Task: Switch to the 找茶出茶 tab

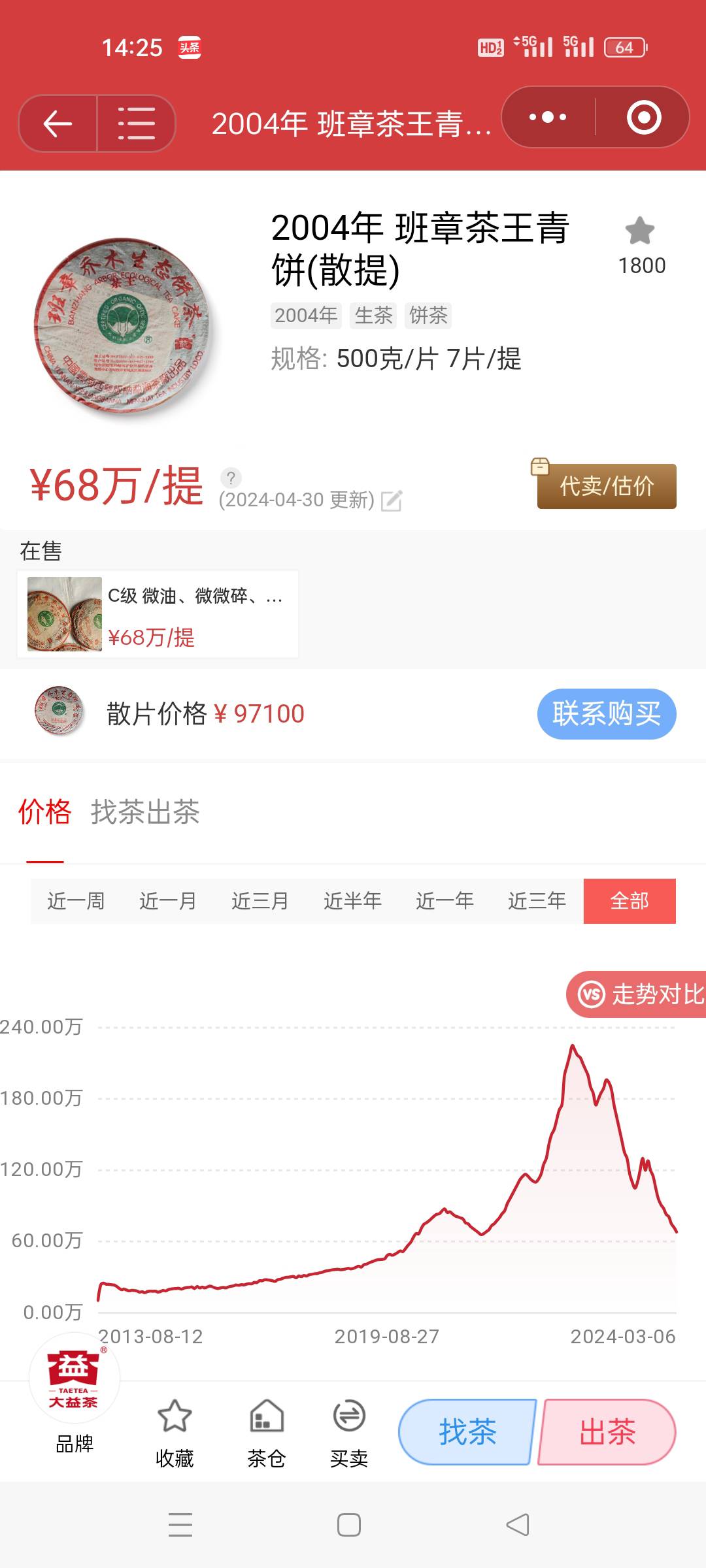Action: tap(145, 812)
